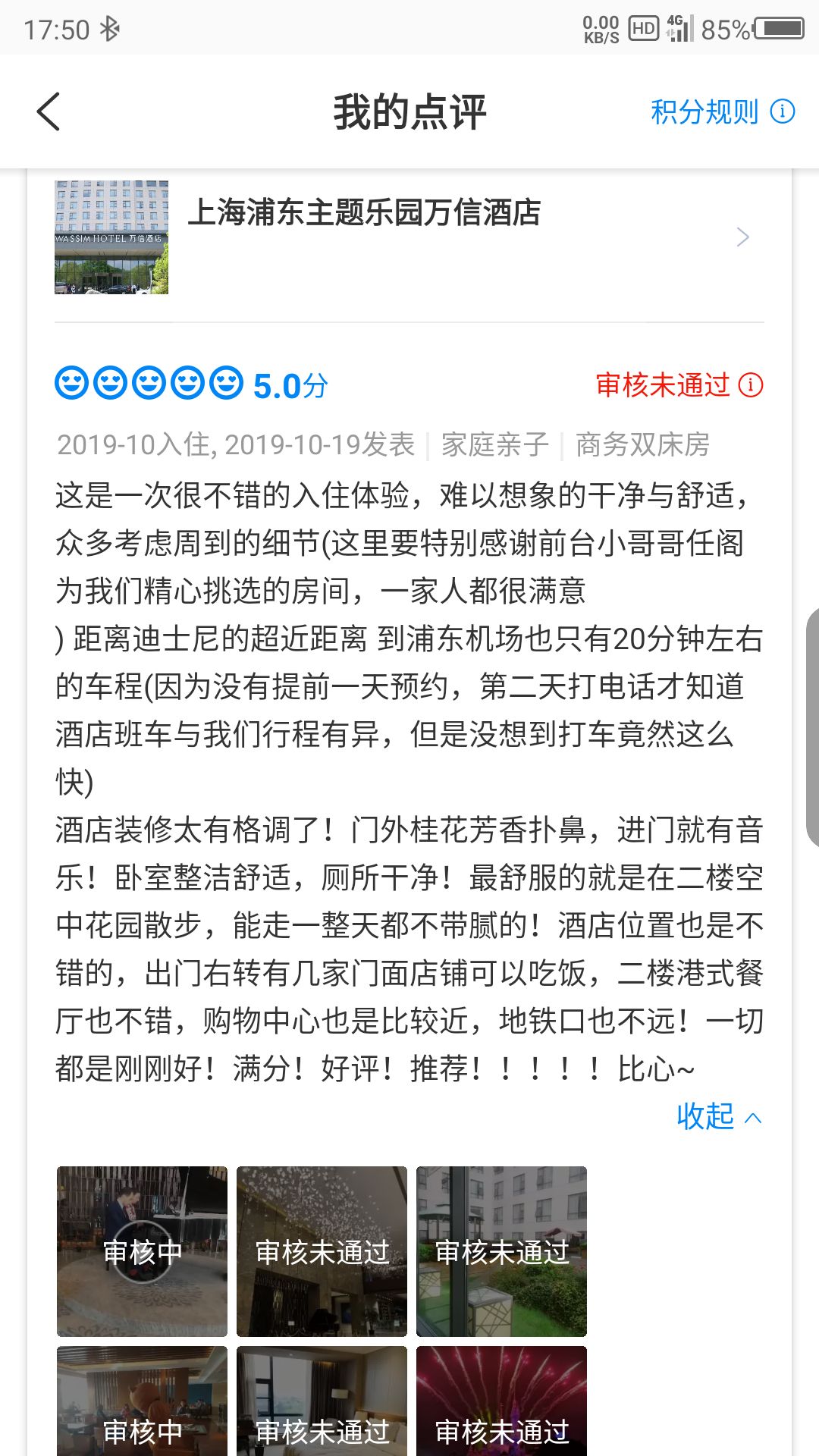
Task: Collapse the review text with 收起
Action: click(718, 1116)
